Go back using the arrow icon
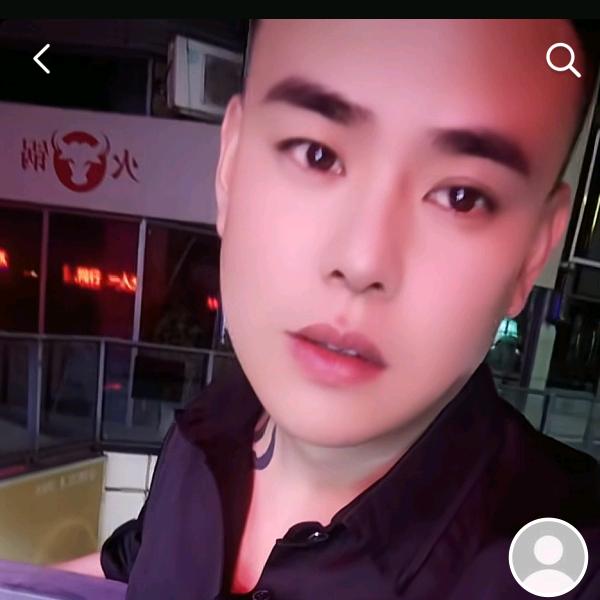Image resolution: width=600 pixels, height=600 pixels. [x=41, y=59]
